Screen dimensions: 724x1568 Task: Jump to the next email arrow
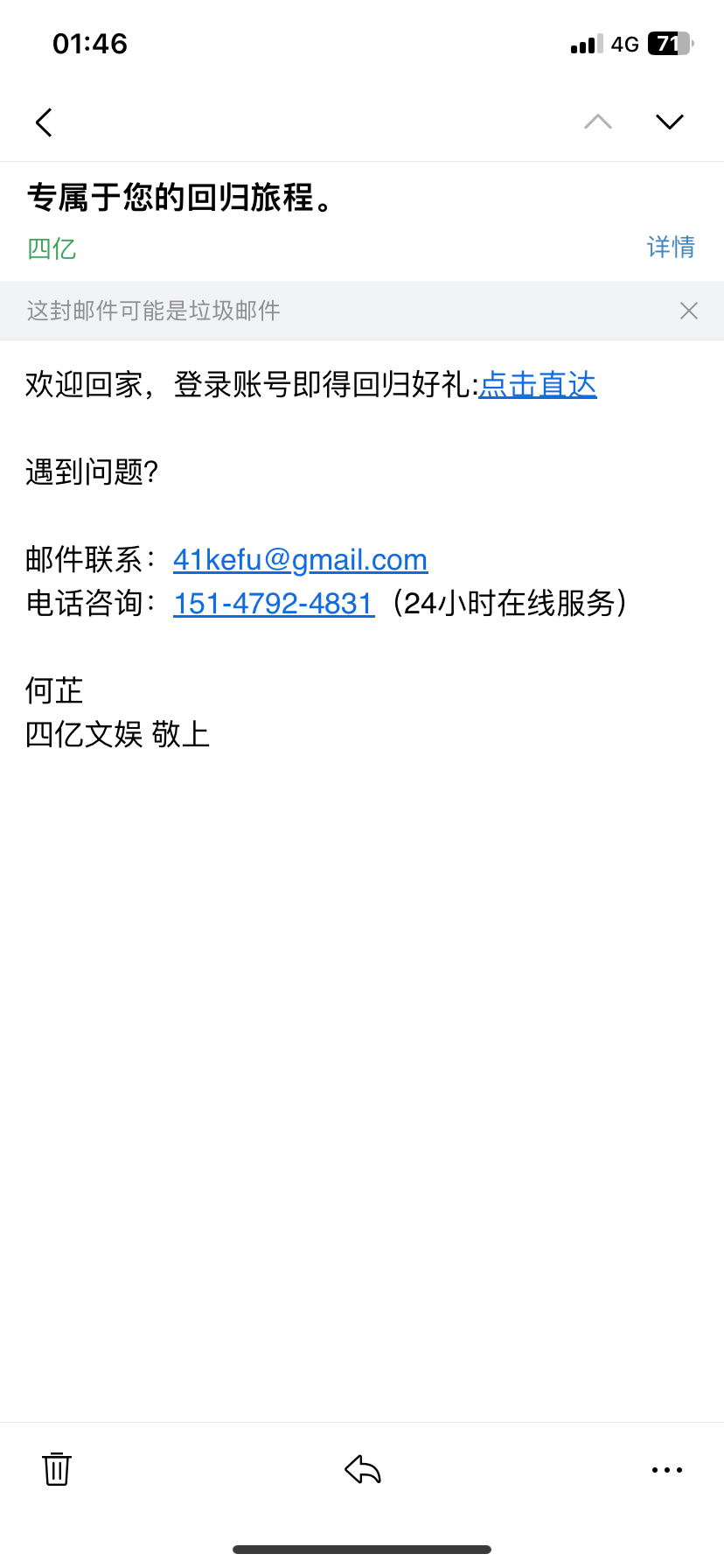[x=670, y=122]
